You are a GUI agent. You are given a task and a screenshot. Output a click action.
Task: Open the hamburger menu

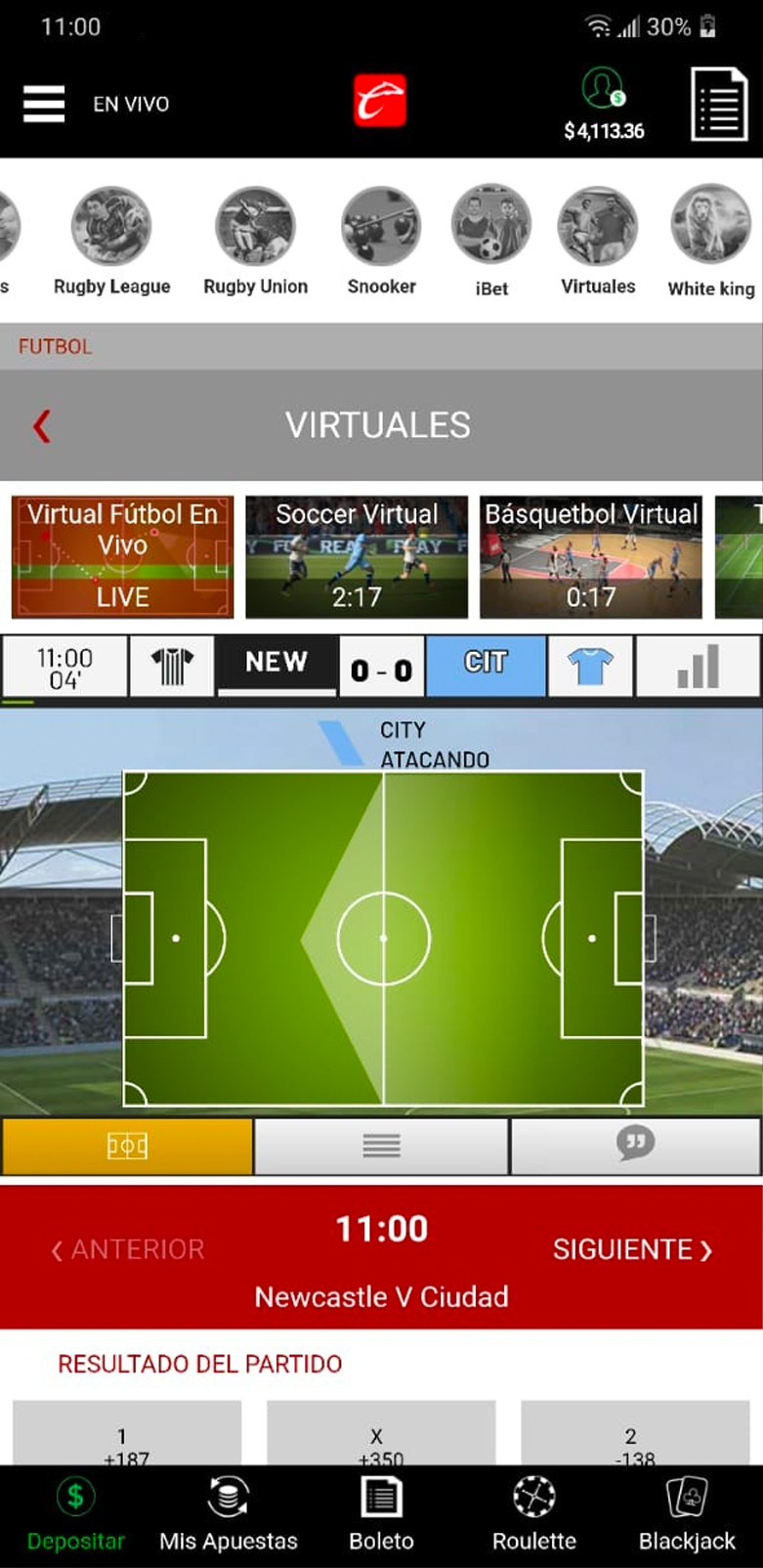[x=44, y=104]
